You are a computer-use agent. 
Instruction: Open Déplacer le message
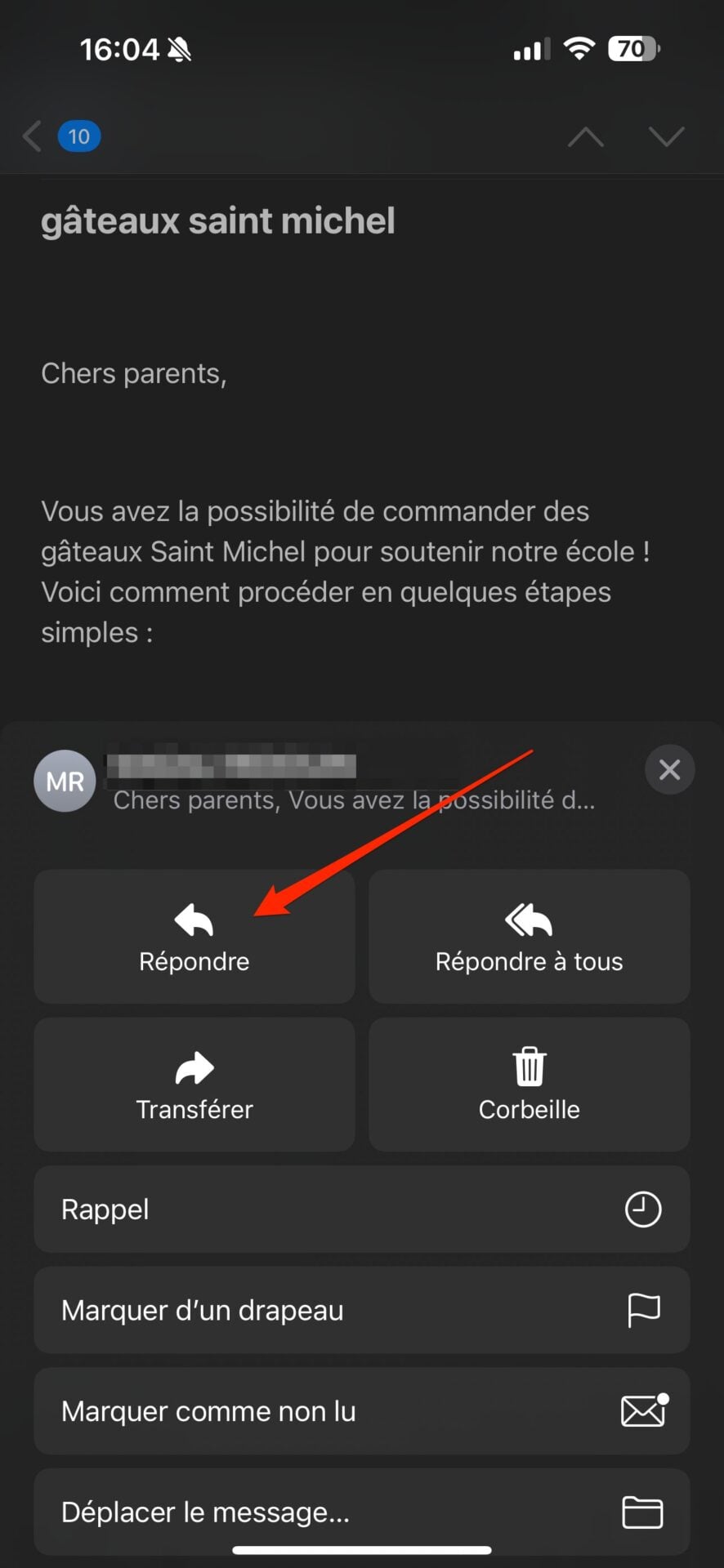[361, 1512]
